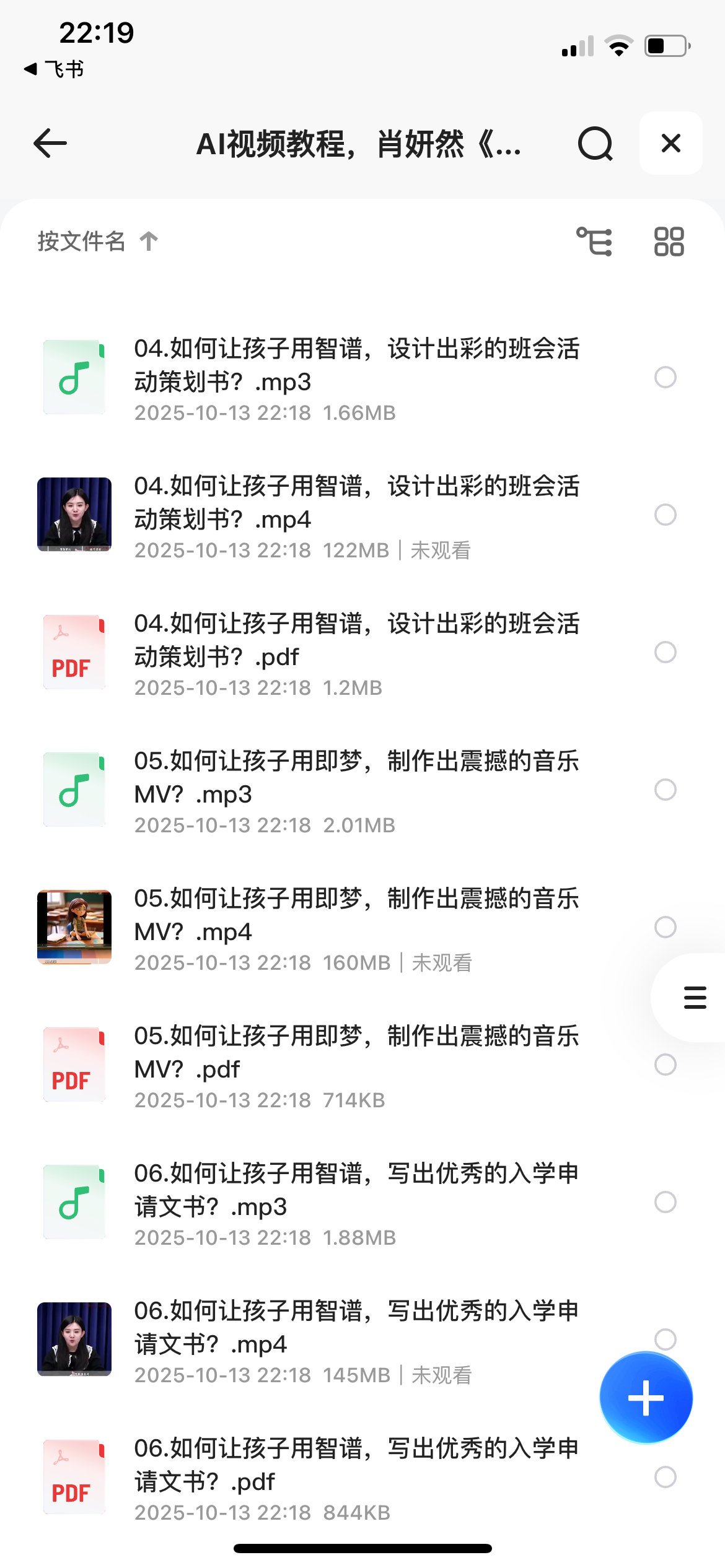Select the 05 音乐MV mp3 file circle
This screenshot has width=725, height=1568.
pyautogui.click(x=665, y=790)
